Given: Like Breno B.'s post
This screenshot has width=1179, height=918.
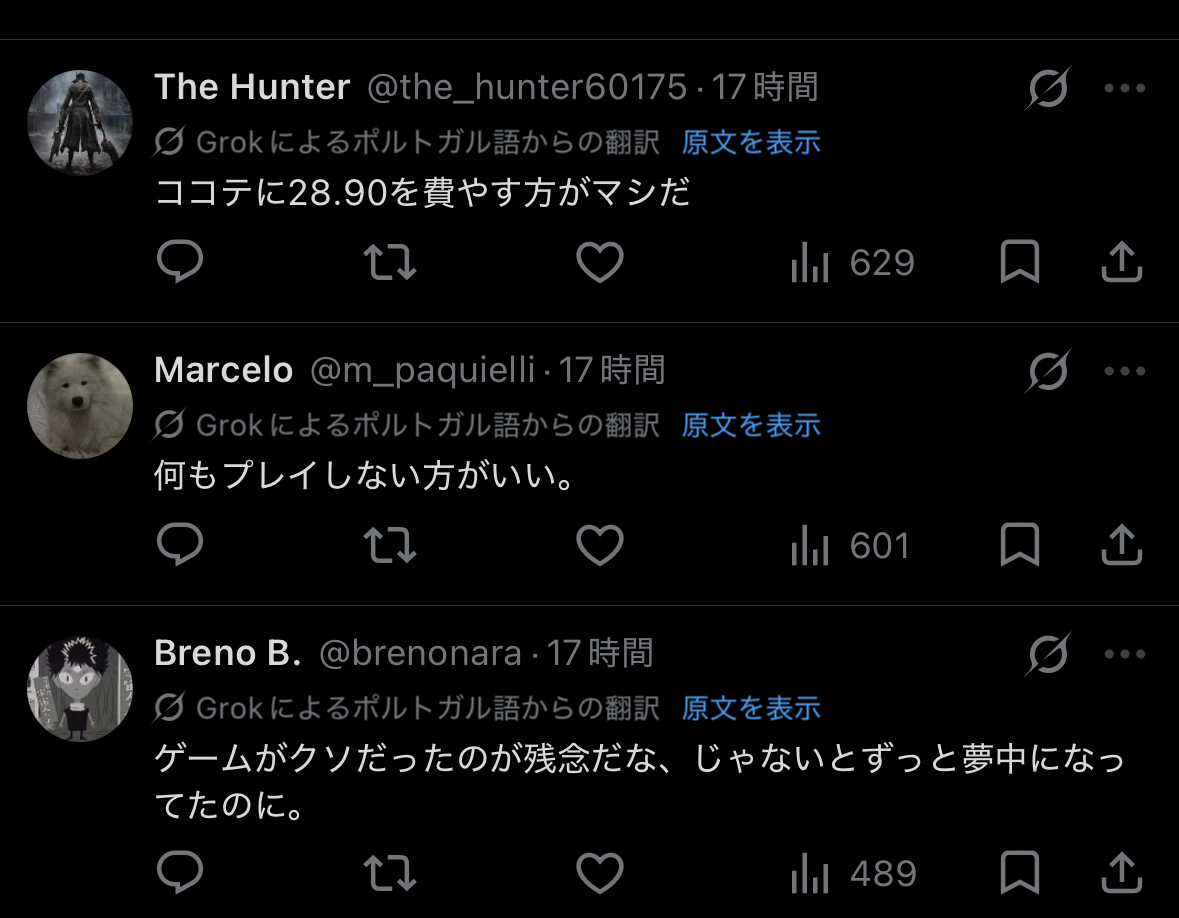Looking at the screenshot, I should [600, 874].
